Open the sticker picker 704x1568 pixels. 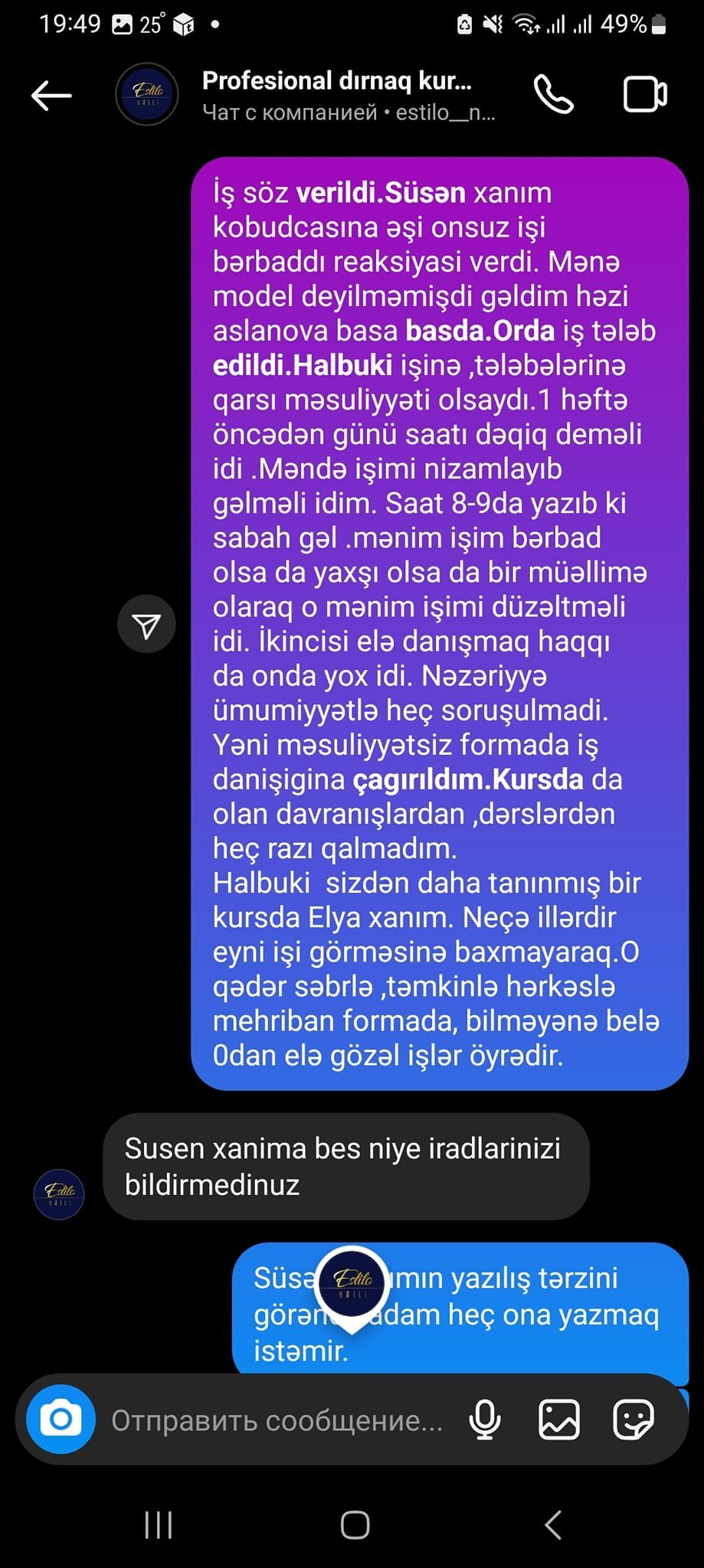[x=634, y=1420]
